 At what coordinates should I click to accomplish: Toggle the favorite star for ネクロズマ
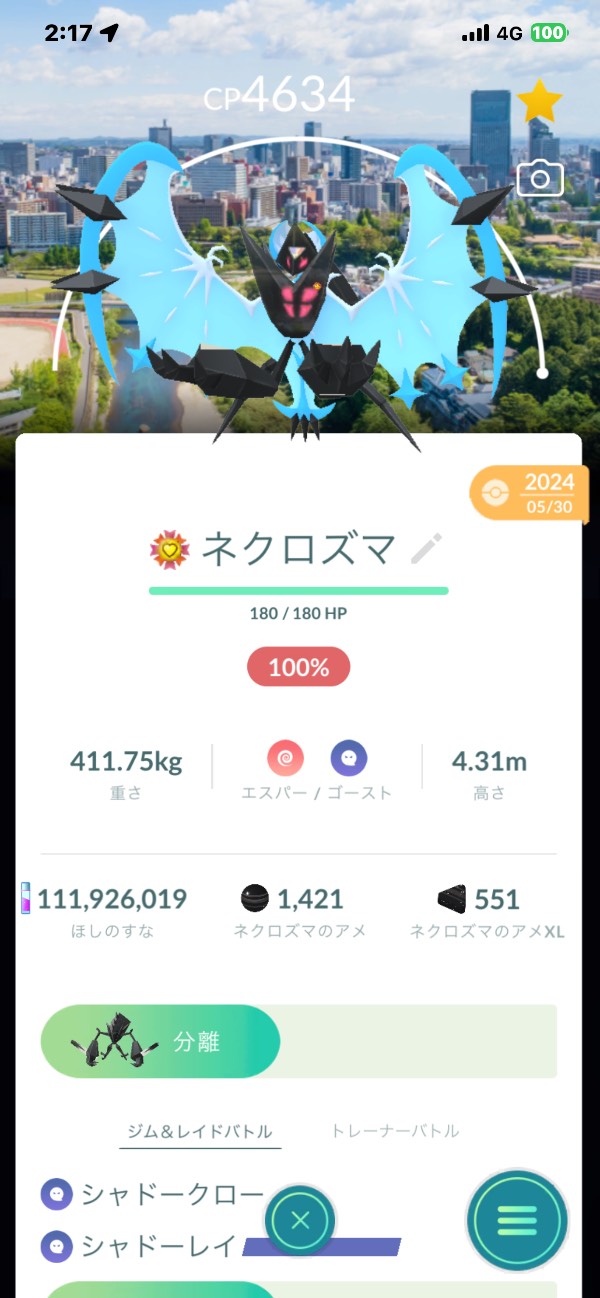coord(539,104)
